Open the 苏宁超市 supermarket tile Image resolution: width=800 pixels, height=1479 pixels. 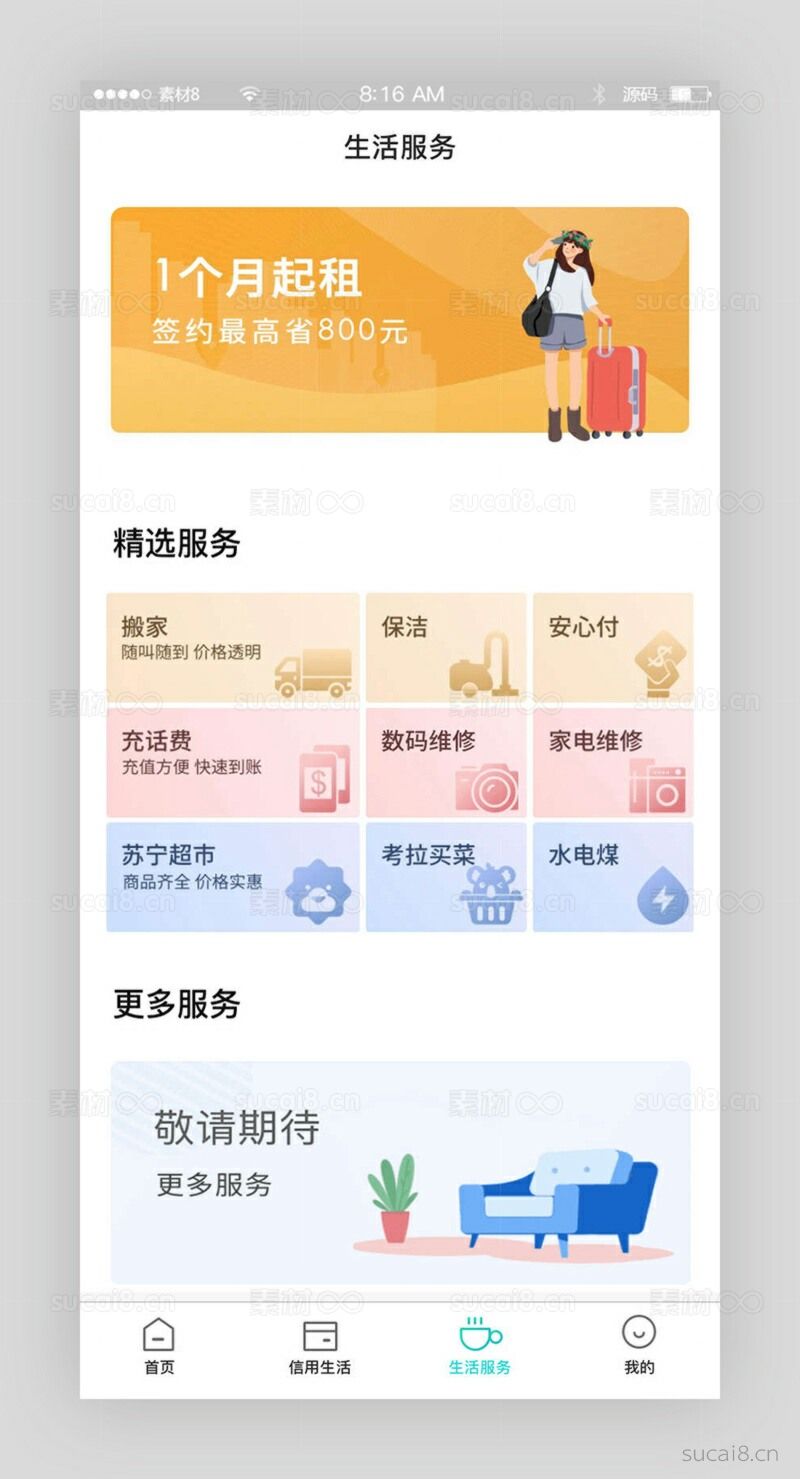(x=233, y=876)
